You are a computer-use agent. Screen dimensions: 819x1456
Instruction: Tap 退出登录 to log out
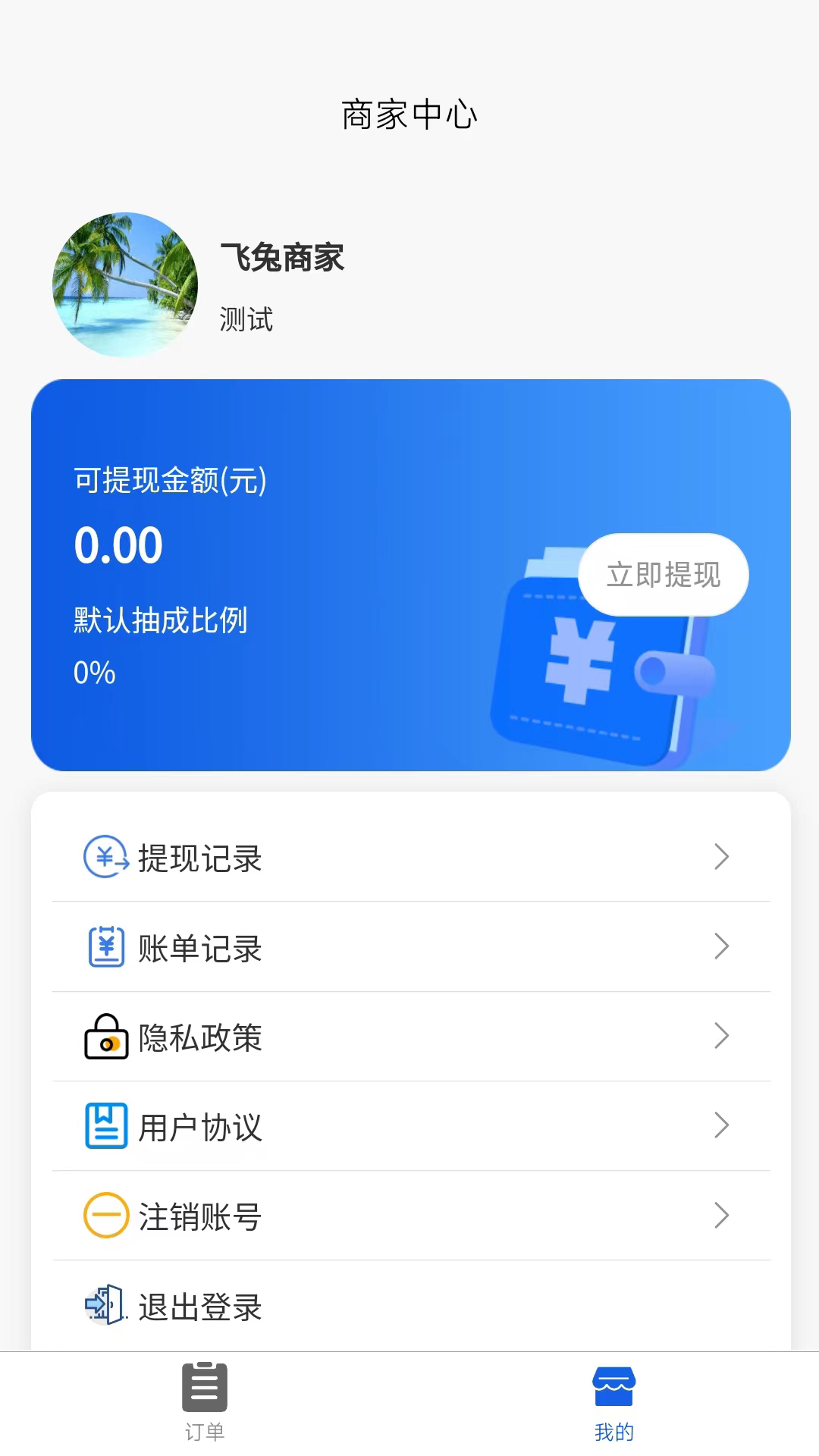tap(199, 1306)
